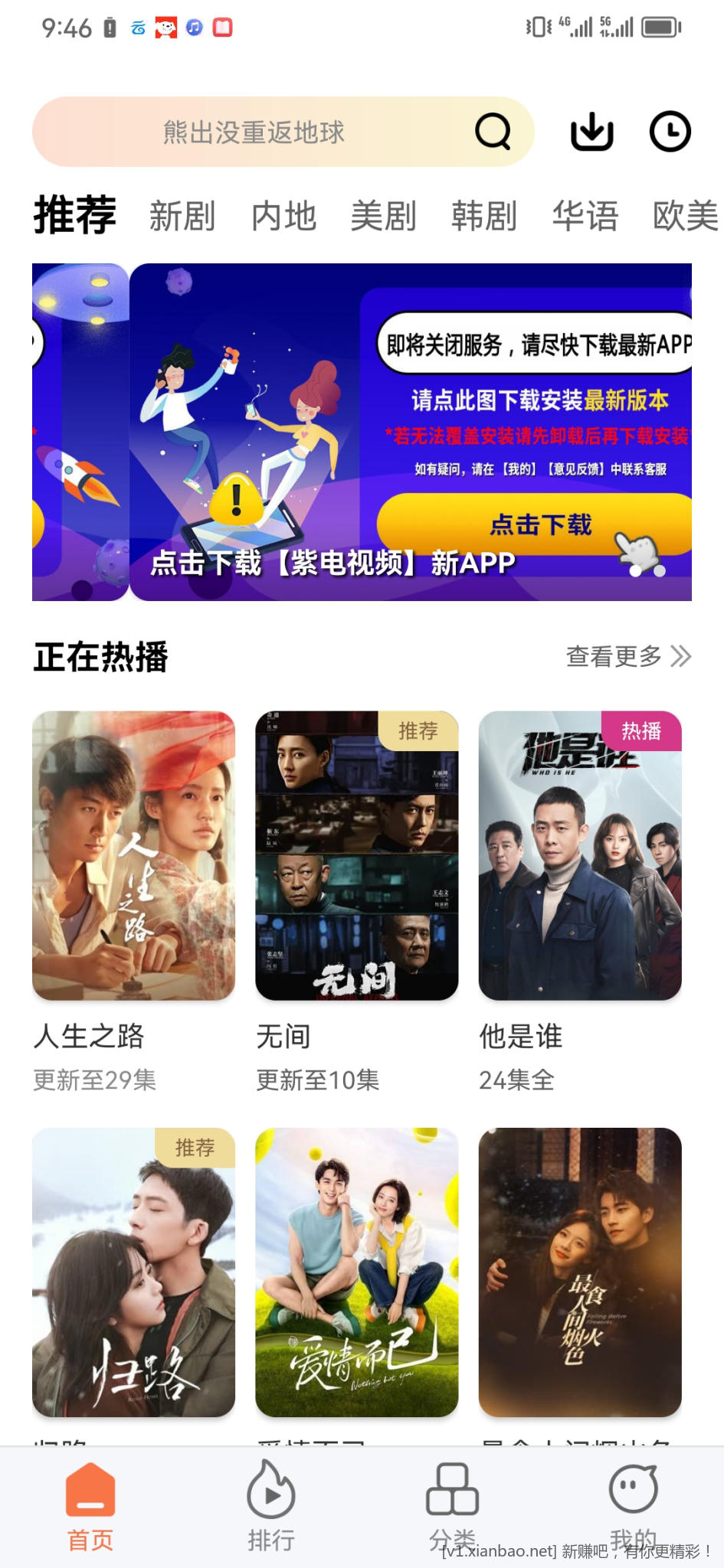Switch to the 华语 tab
The height and width of the screenshot is (1568, 724).
[585, 216]
